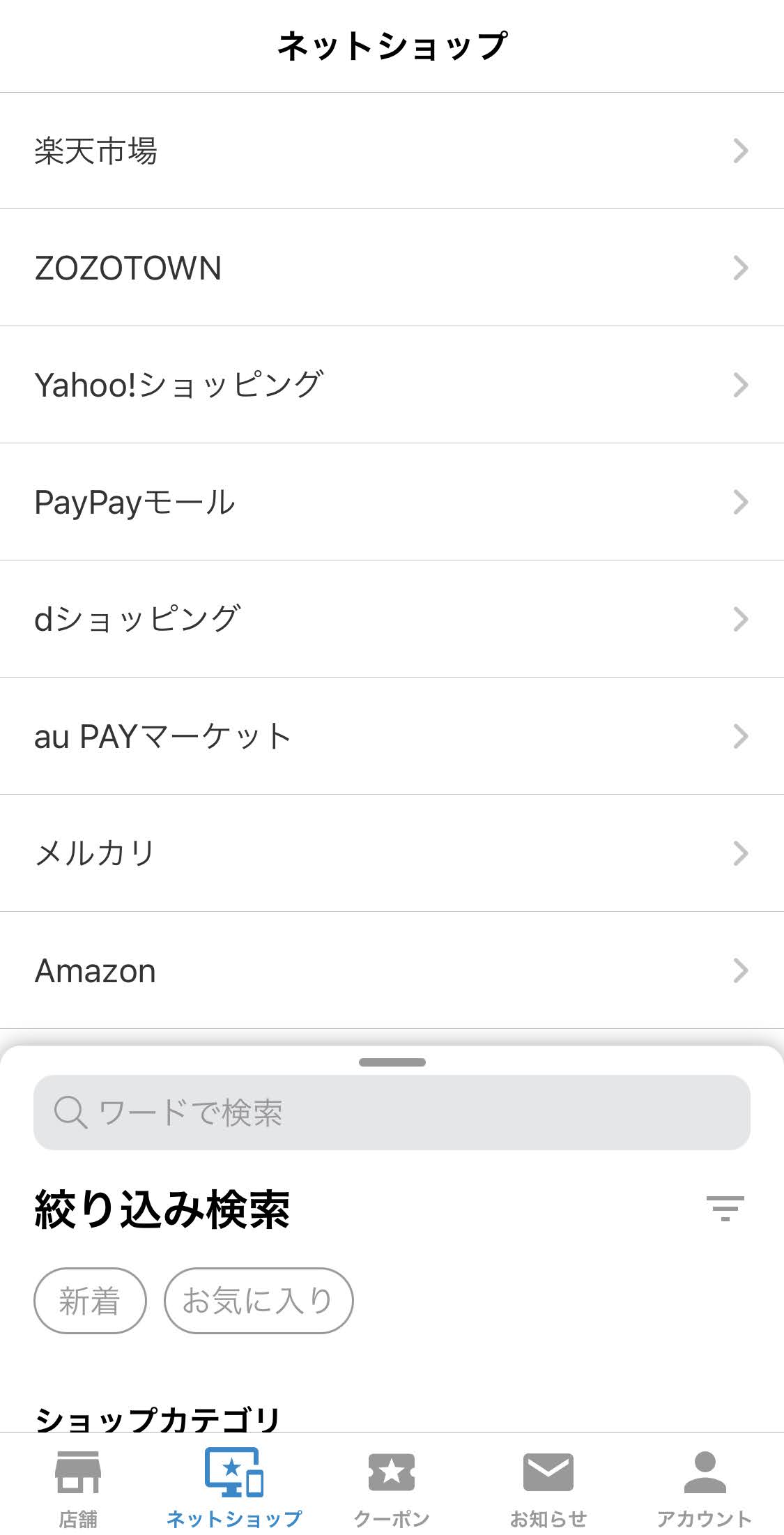The image size is (784, 1535).
Task: Tap the ワードで検索 search field
Action: point(392,1113)
